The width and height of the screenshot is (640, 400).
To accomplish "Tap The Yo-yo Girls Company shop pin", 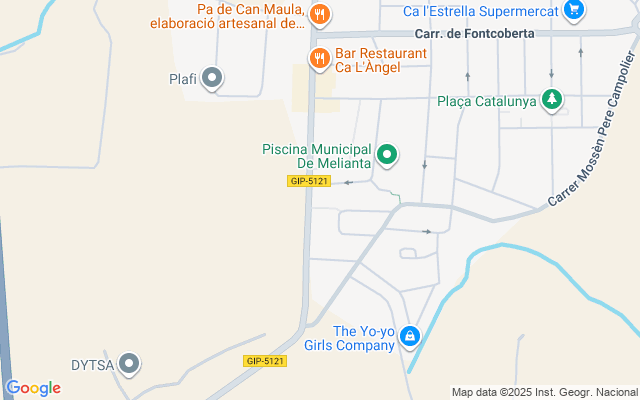I will click(409, 338).
